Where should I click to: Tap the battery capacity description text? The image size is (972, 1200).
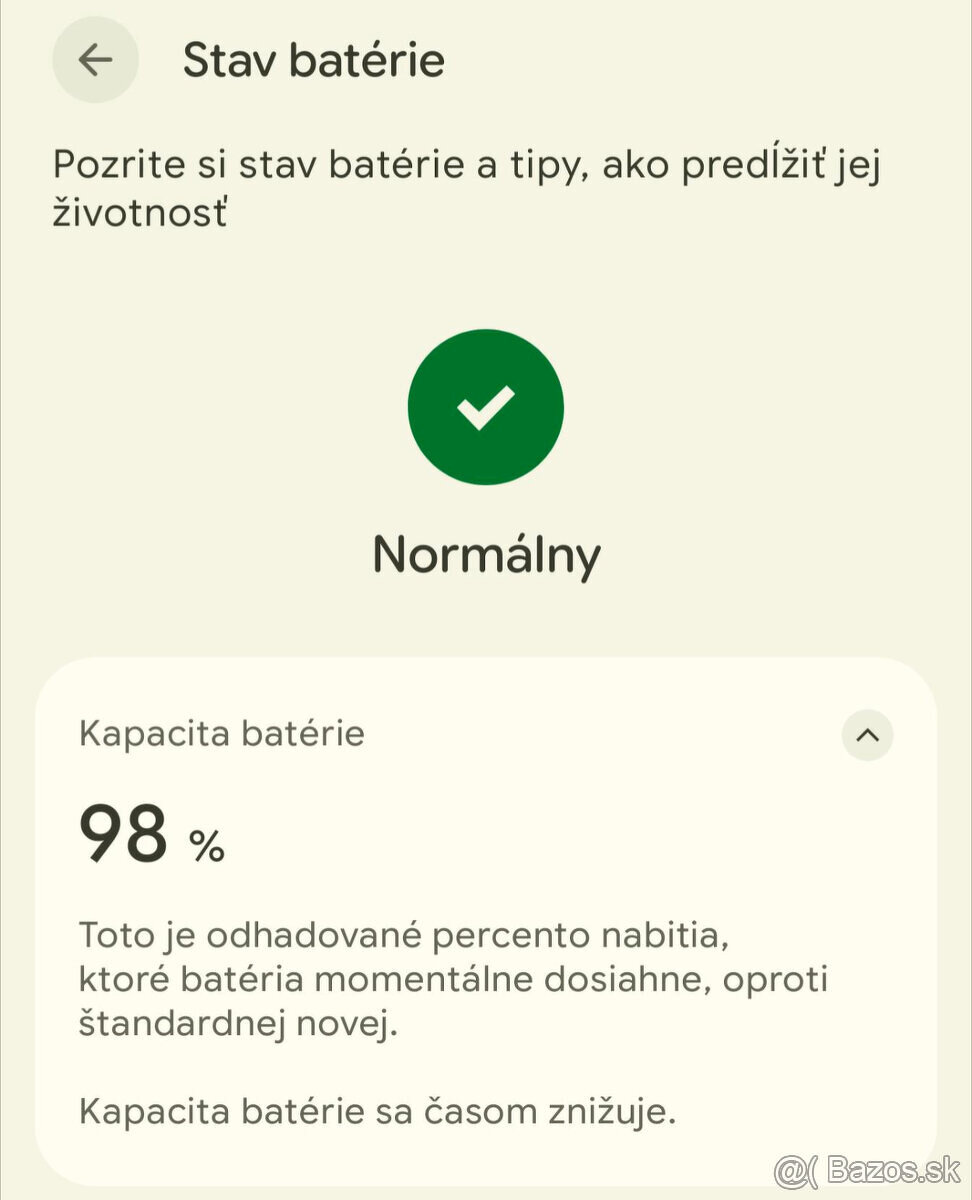(x=453, y=978)
